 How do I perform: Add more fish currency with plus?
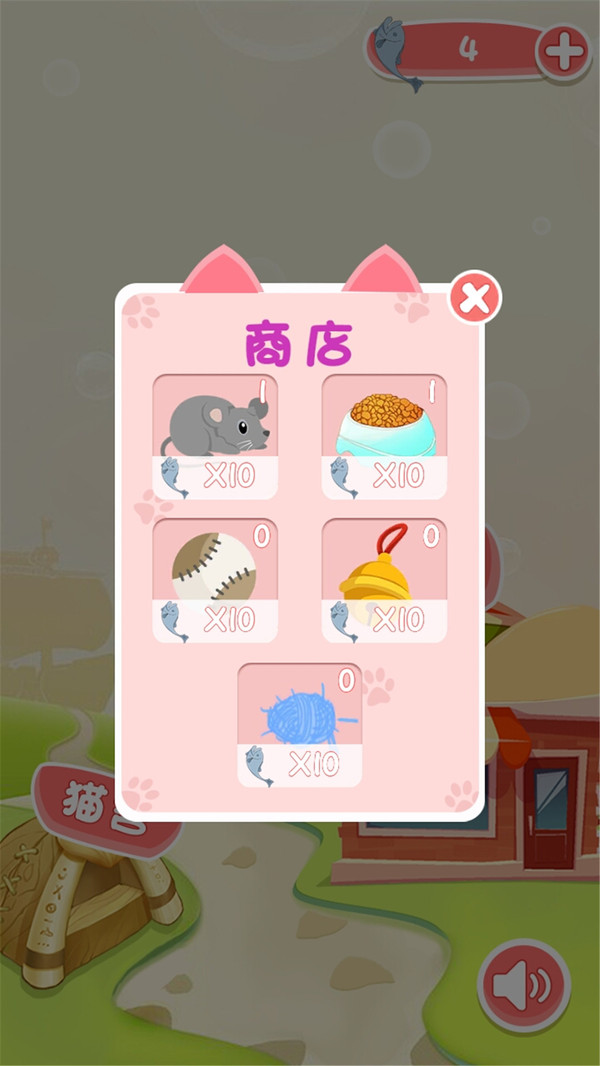(564, 52)
